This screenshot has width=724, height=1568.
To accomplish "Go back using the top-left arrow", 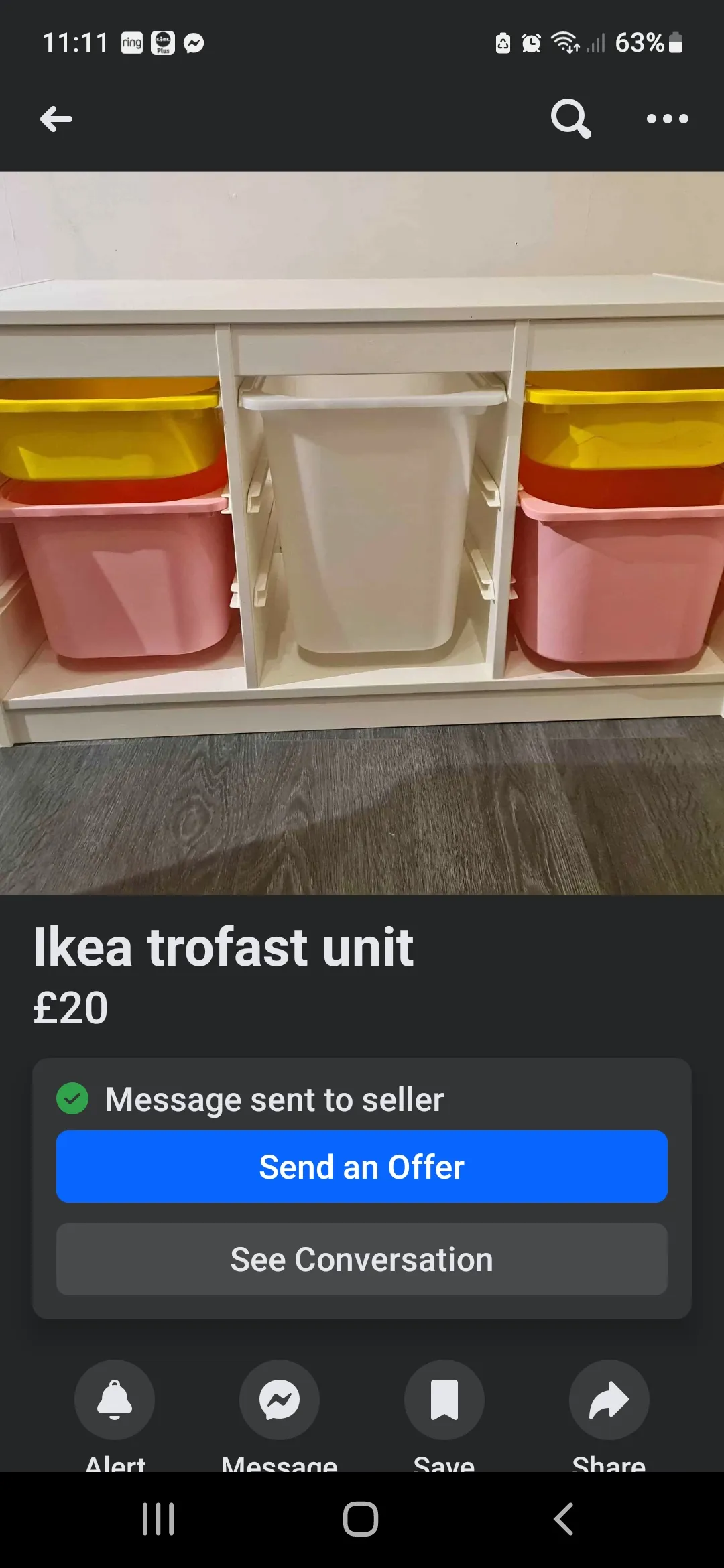I will (56, 119).
